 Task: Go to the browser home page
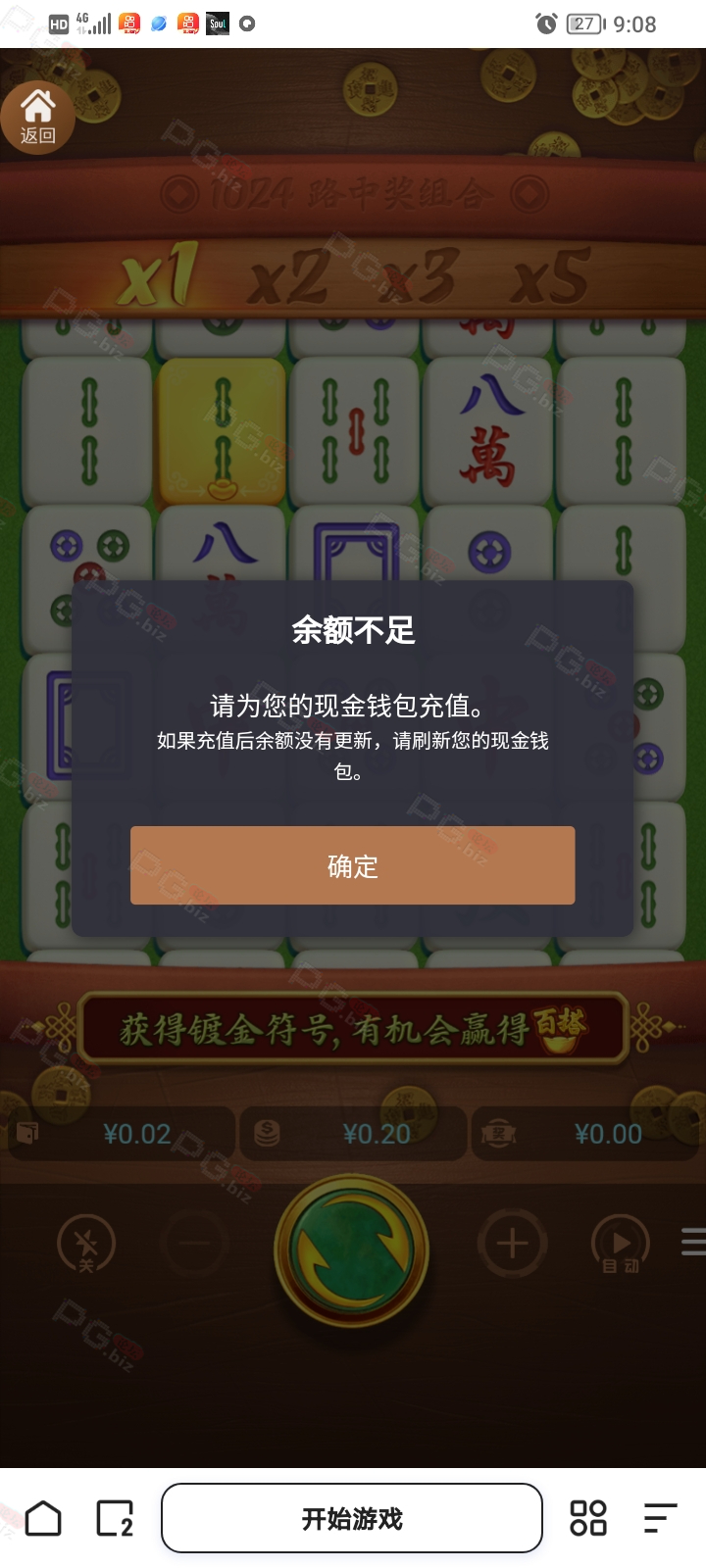tap(43, 1518)
